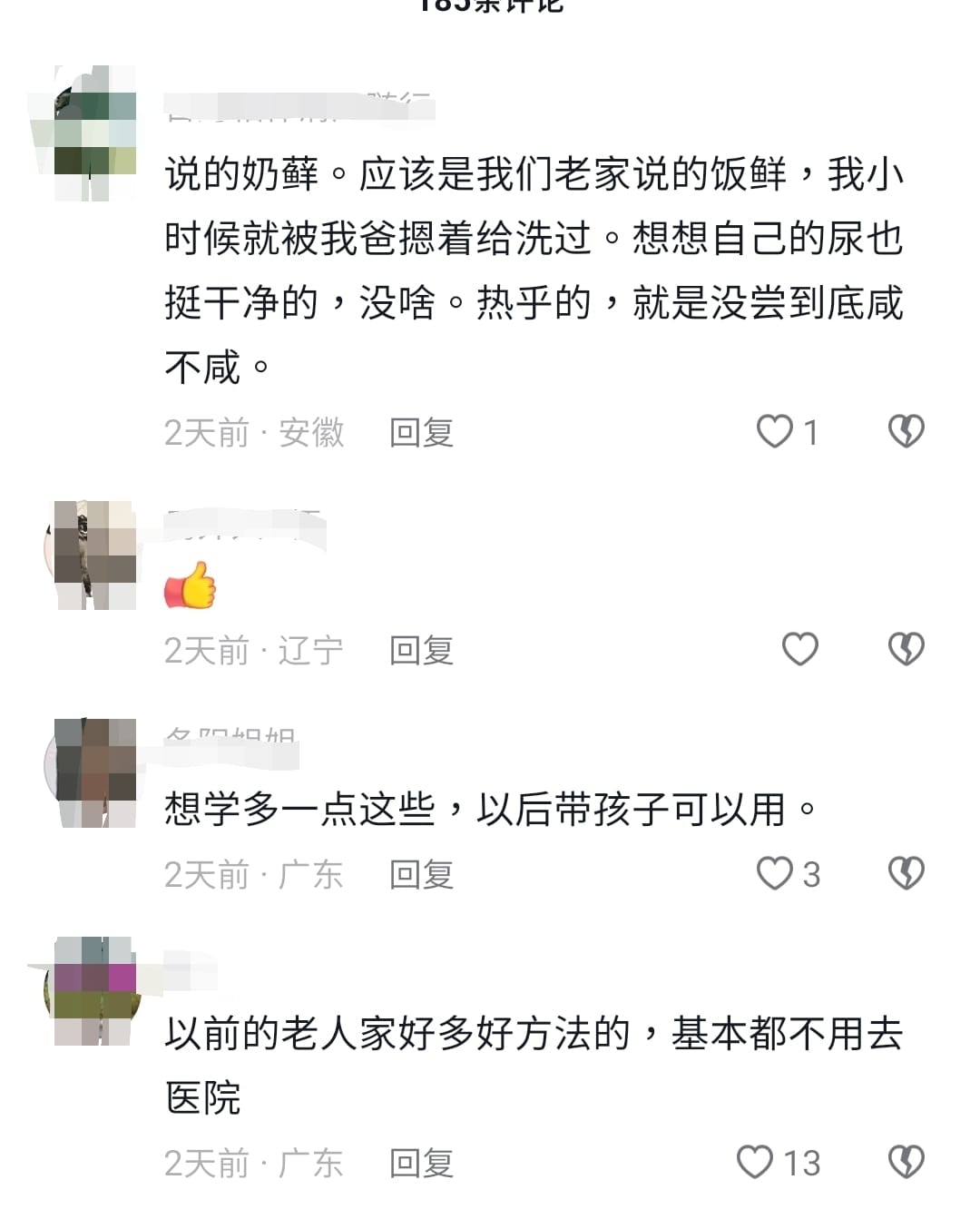The image size is (980, 1219).
Task: Dislike the comment 想学多一点这些
Action: click(x=906, y=874)
